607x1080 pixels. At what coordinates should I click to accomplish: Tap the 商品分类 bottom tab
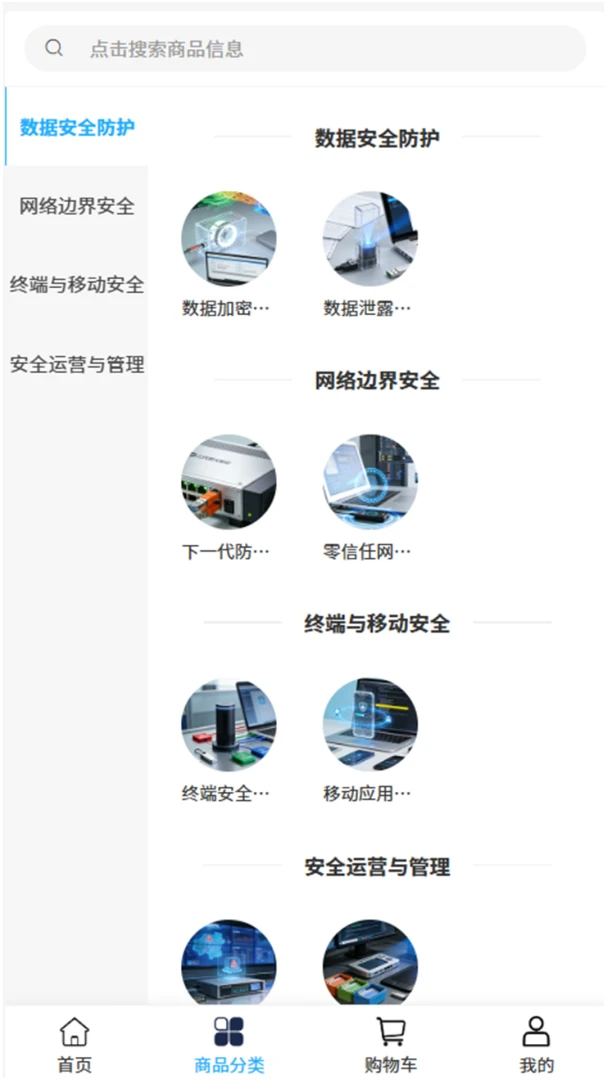229,1044
